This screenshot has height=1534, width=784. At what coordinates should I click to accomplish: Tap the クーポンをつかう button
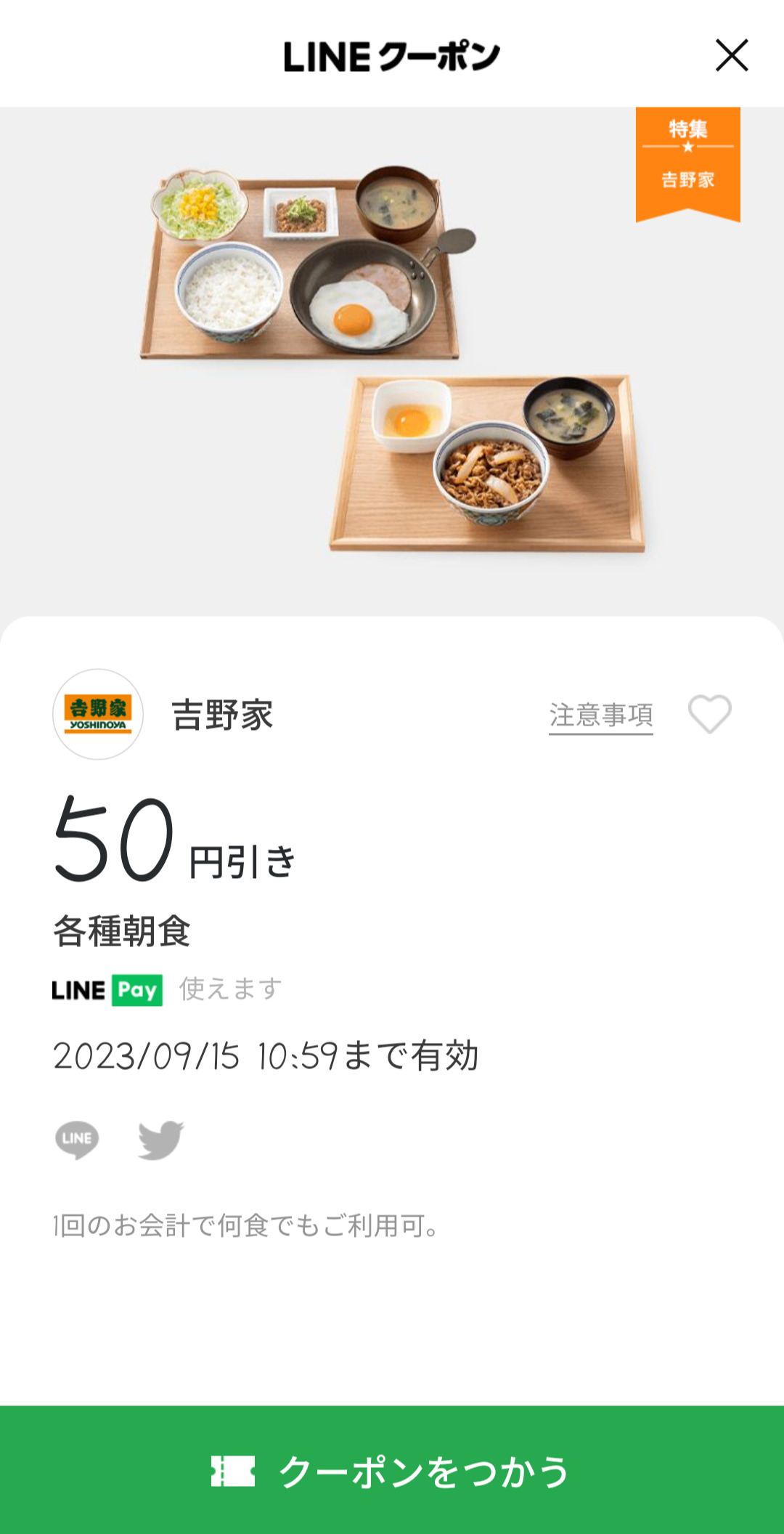click(x=392, y=1470)
